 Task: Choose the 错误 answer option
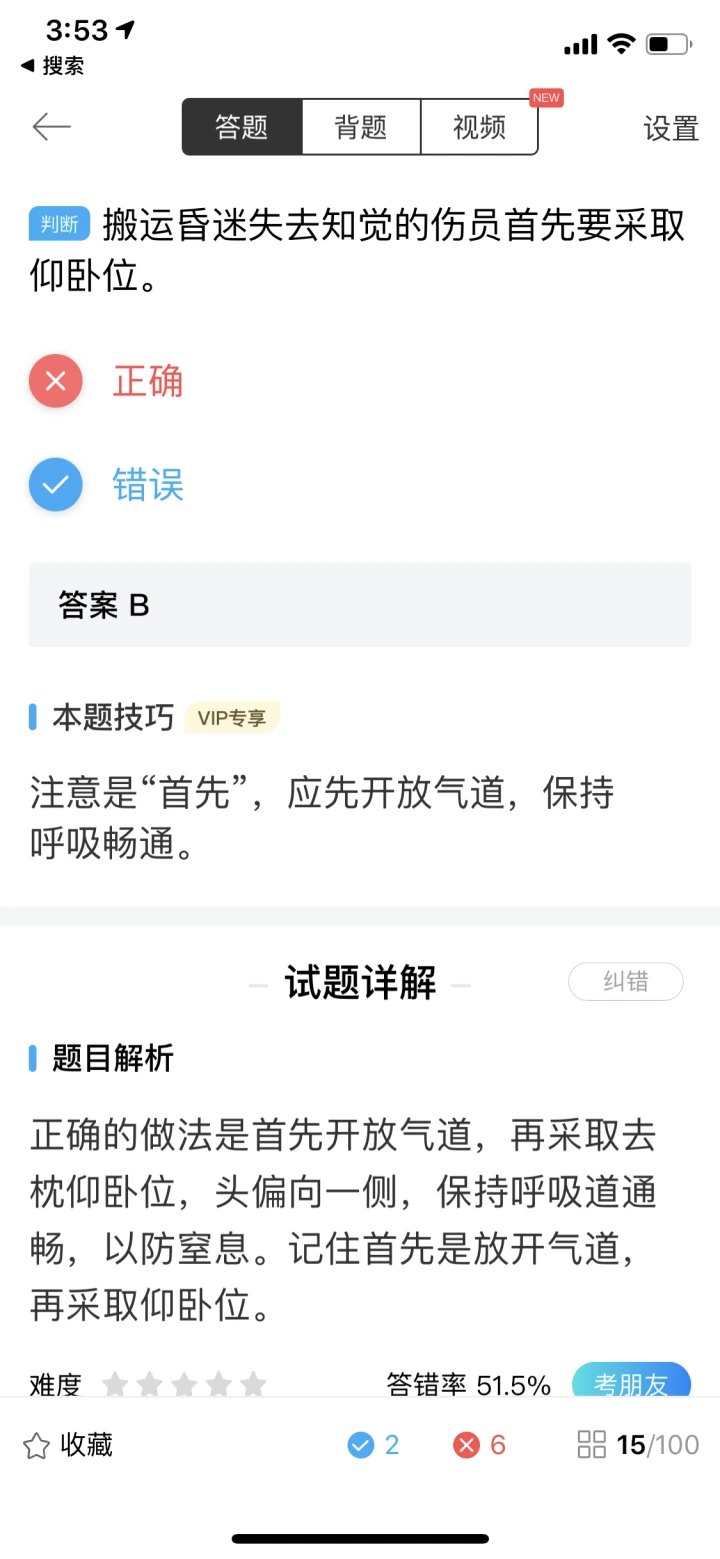tap(107, 485)
